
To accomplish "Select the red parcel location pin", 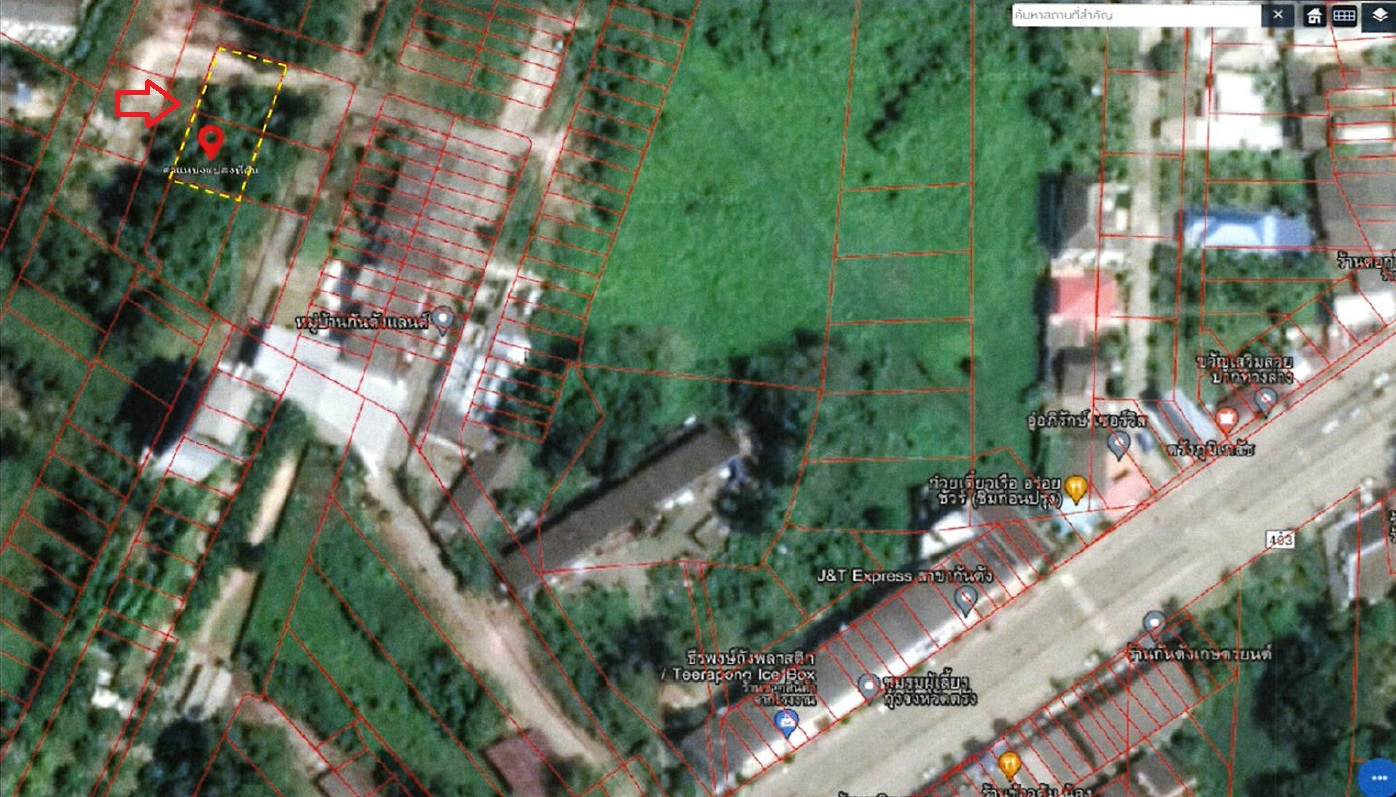I will [x=209, y=142].
